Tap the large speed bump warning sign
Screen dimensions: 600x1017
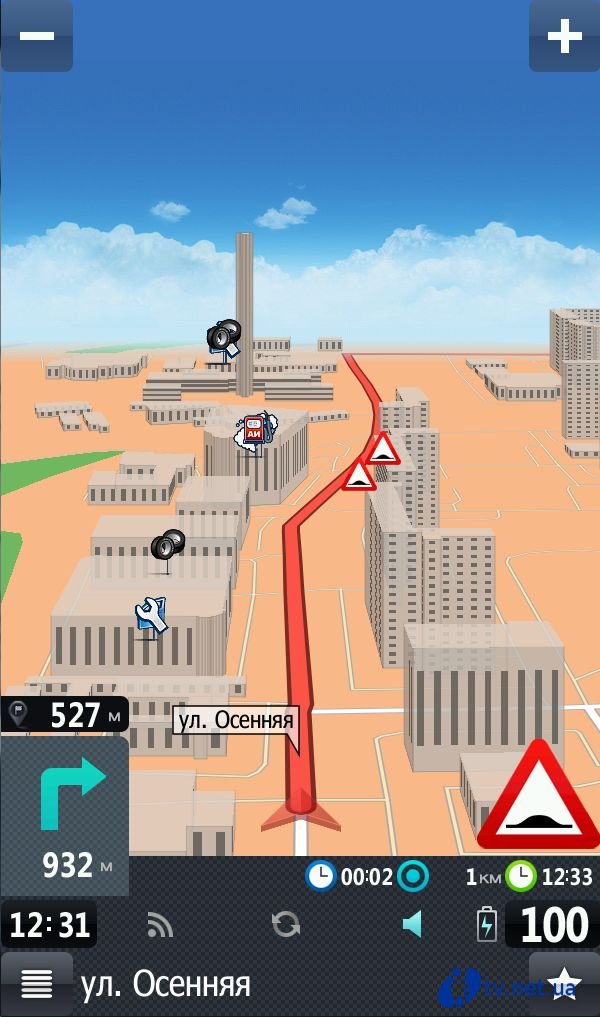(x=538, y=796)
